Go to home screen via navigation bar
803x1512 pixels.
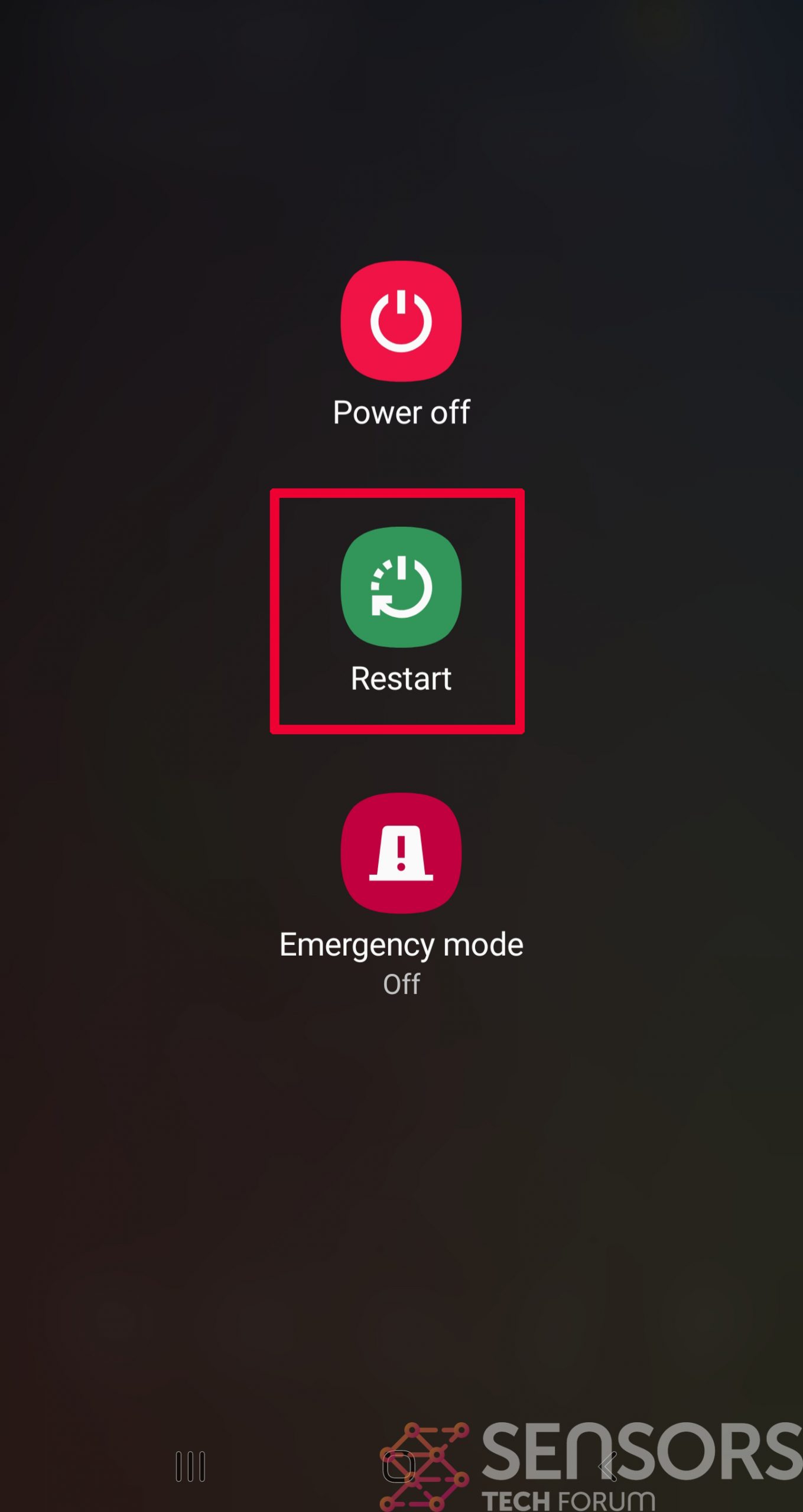(x=399, y=1467)
